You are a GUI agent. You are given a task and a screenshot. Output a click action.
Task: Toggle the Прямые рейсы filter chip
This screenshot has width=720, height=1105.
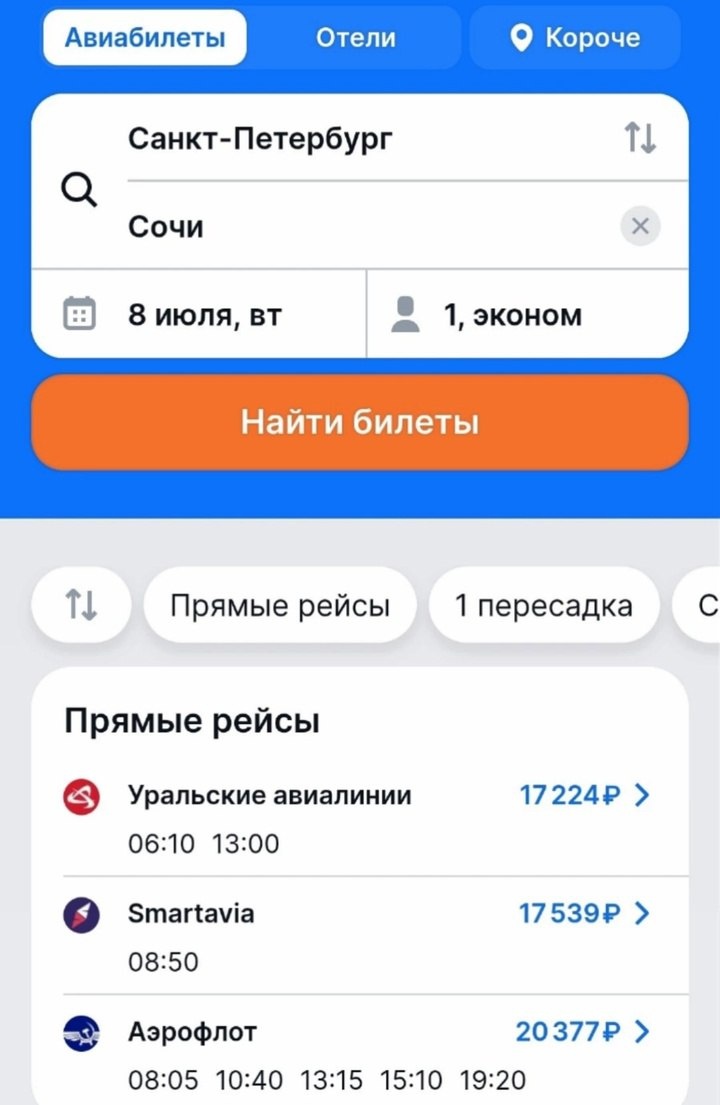(x=280, y=604)
